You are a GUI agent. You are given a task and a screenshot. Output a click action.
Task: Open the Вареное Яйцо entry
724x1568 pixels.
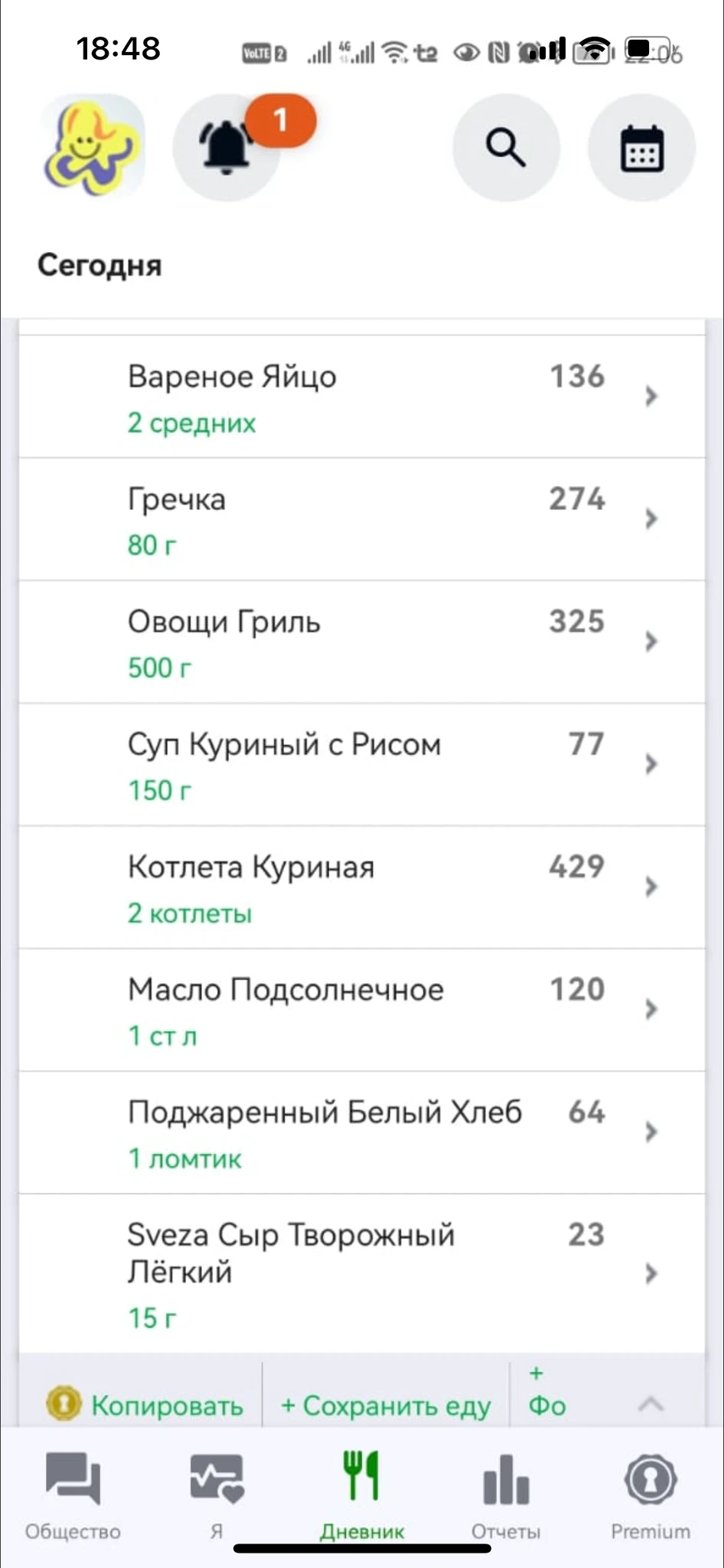point(361,397)
